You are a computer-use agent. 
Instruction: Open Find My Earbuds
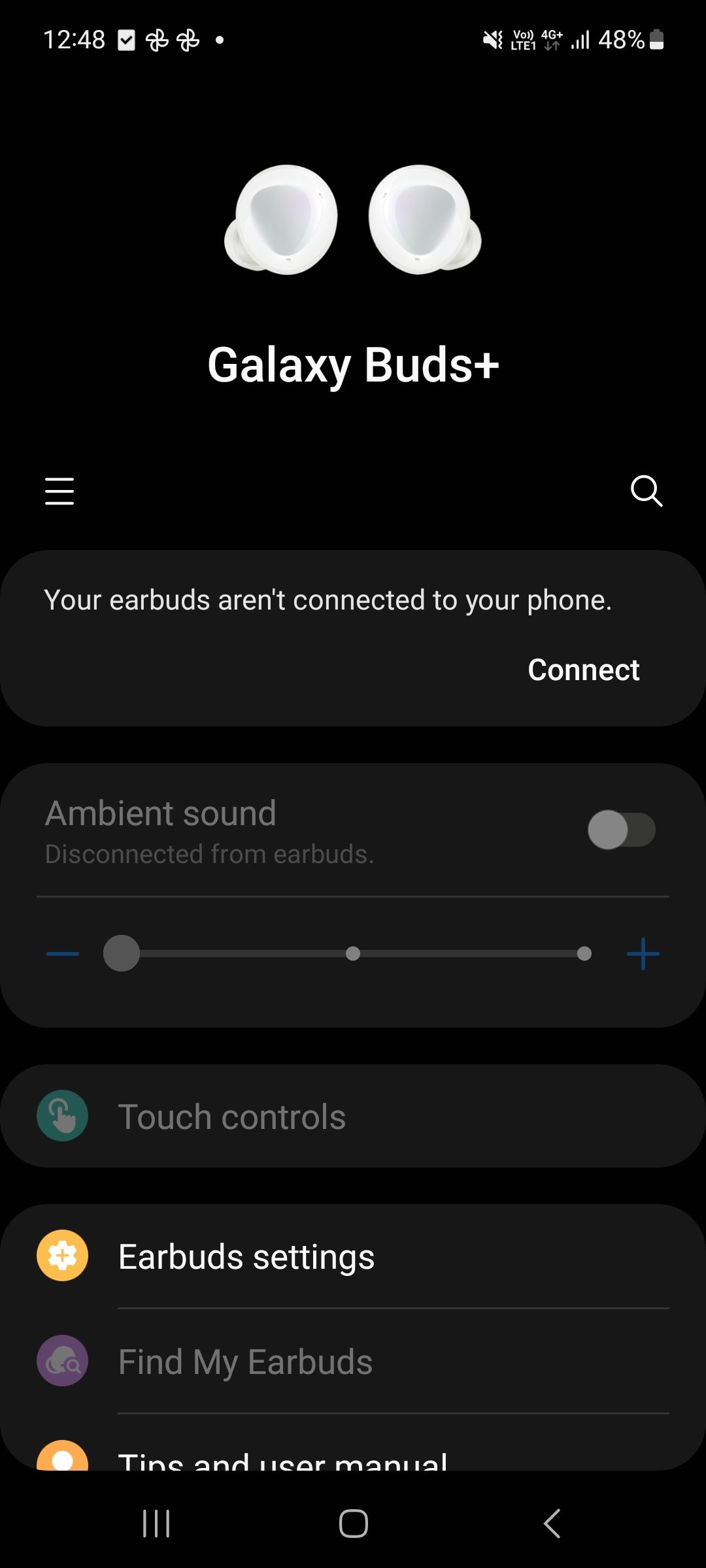pos(353,1361)
